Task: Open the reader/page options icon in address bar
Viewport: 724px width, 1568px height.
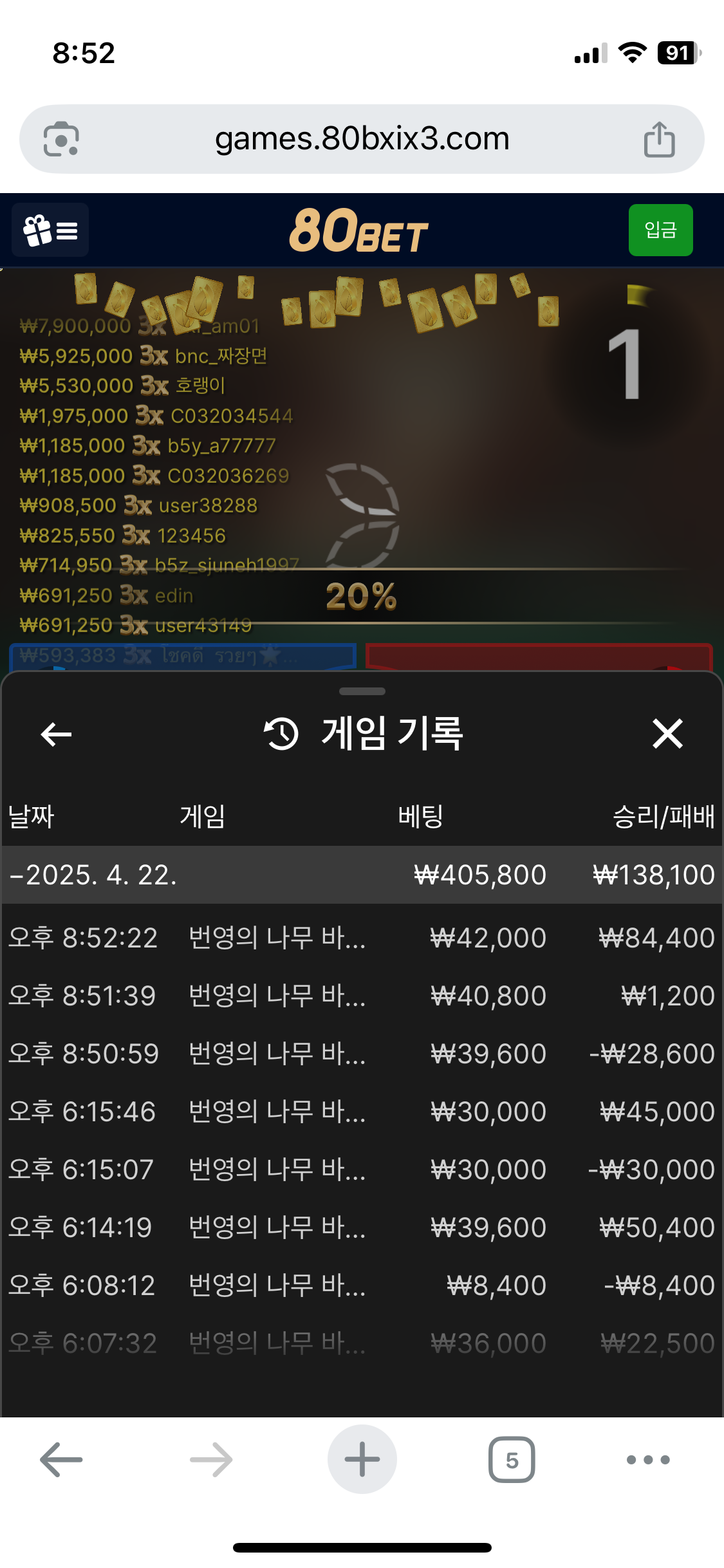Action: pos(61,139)
